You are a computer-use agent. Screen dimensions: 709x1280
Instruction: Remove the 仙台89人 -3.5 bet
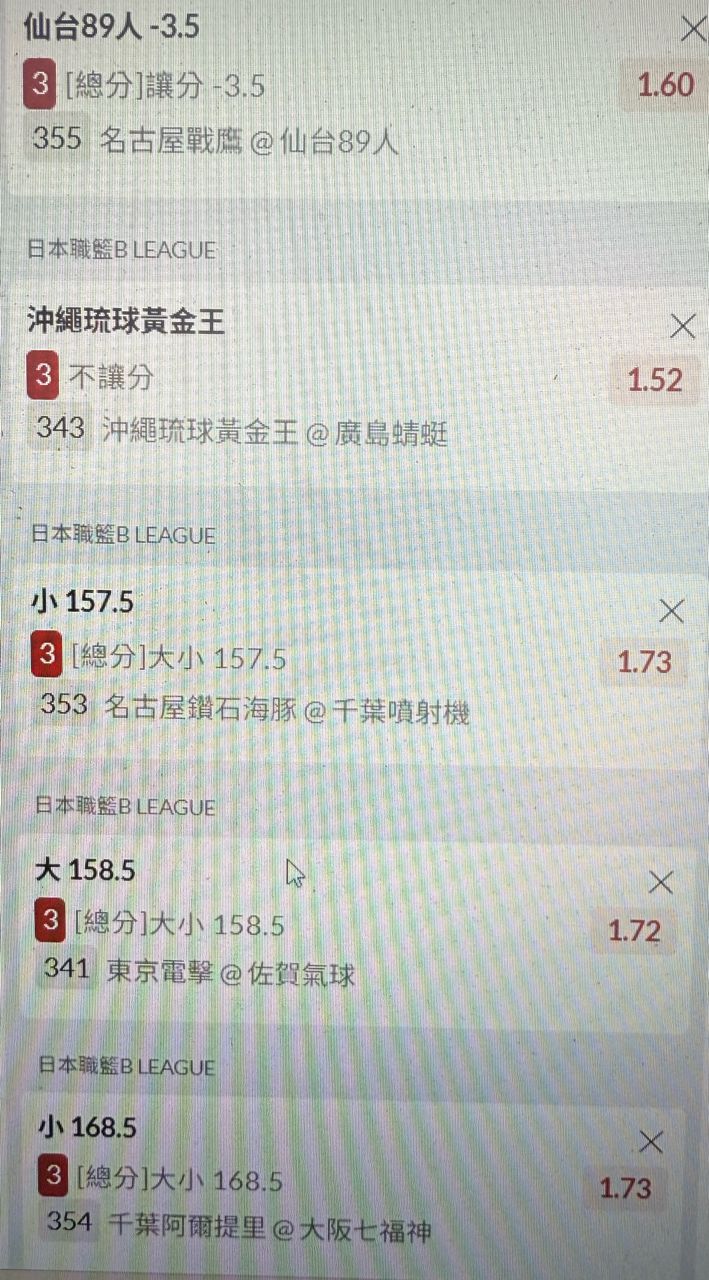693,29
